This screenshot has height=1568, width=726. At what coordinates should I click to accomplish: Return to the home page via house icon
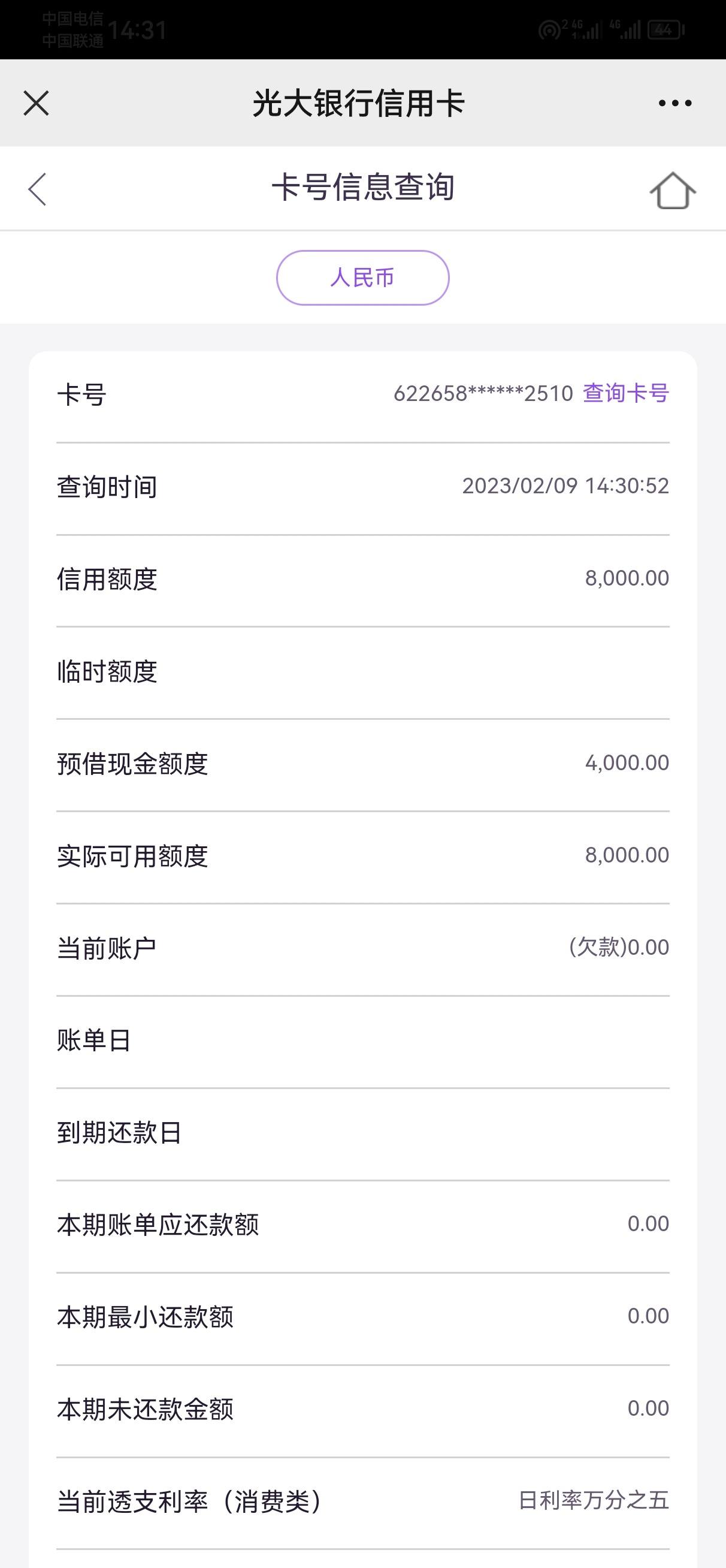[x=673, y=191]
